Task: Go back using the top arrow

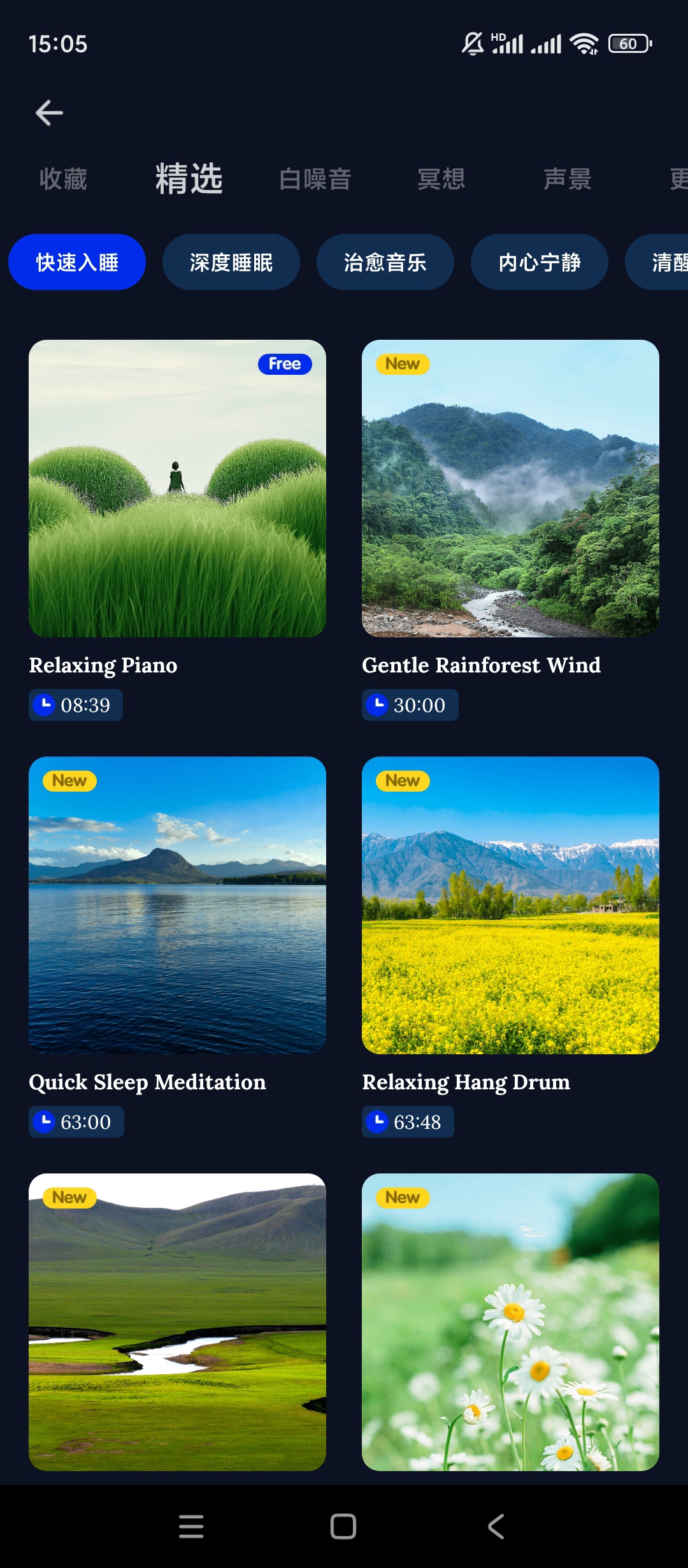Action: (49, 113)
